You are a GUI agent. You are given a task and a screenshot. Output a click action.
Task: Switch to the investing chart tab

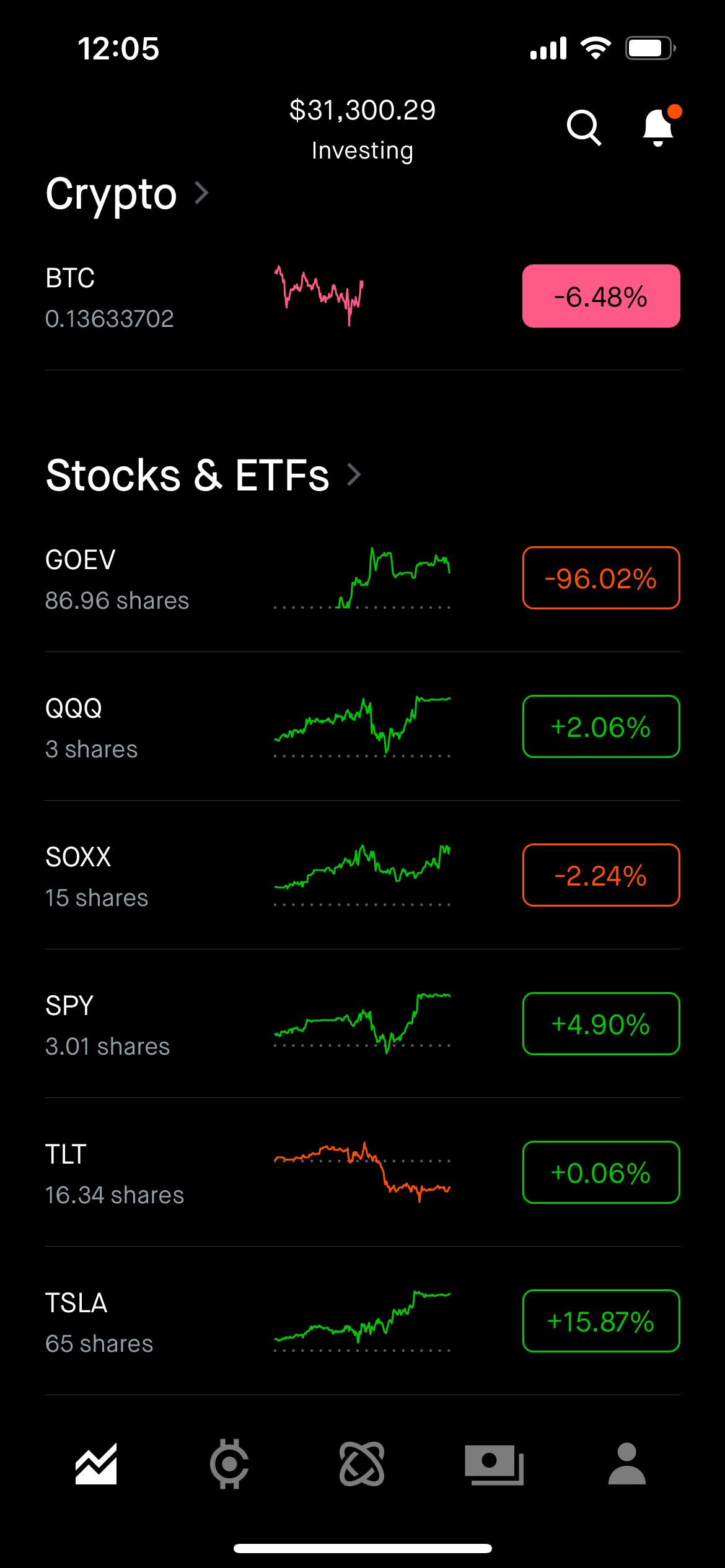[x=96, y=1464]
